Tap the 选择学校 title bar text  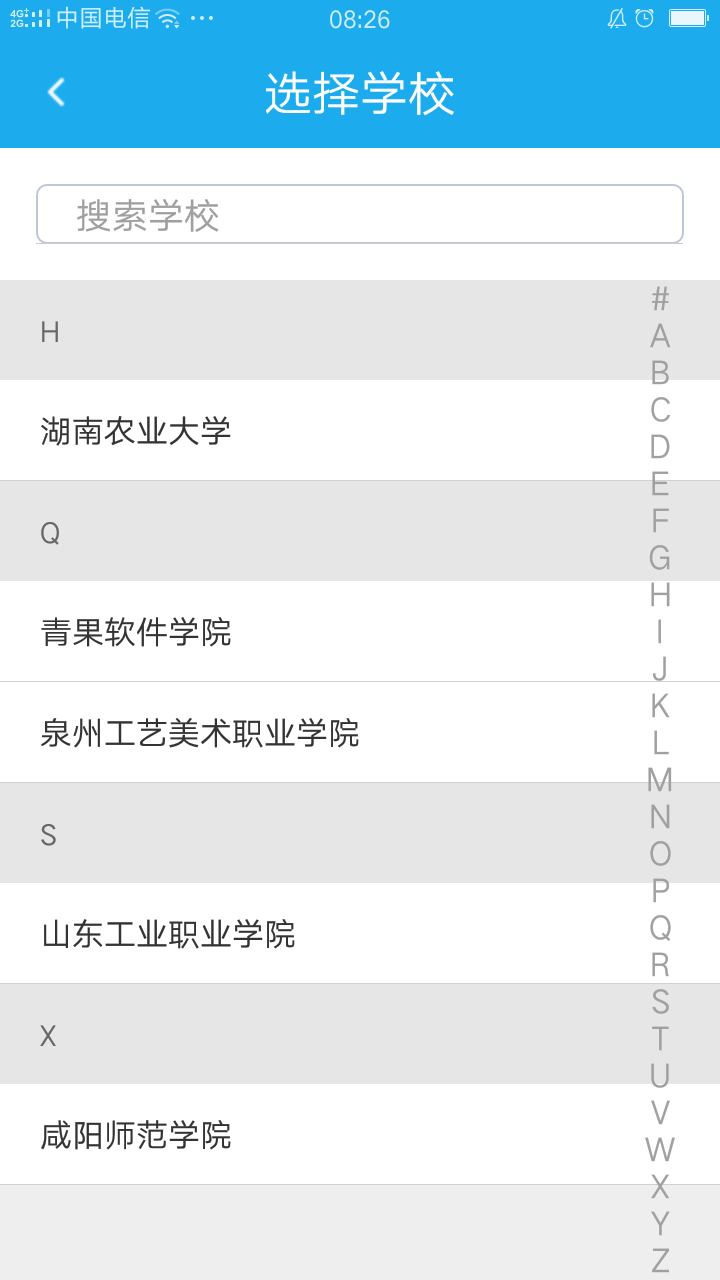point(360,92)
